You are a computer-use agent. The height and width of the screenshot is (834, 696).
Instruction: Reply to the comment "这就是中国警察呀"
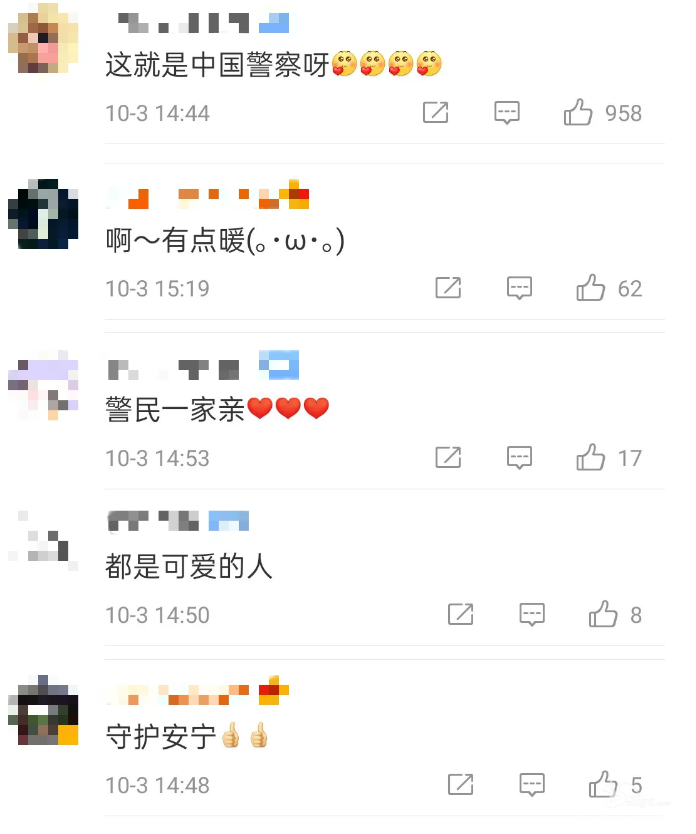click(507, 113)
